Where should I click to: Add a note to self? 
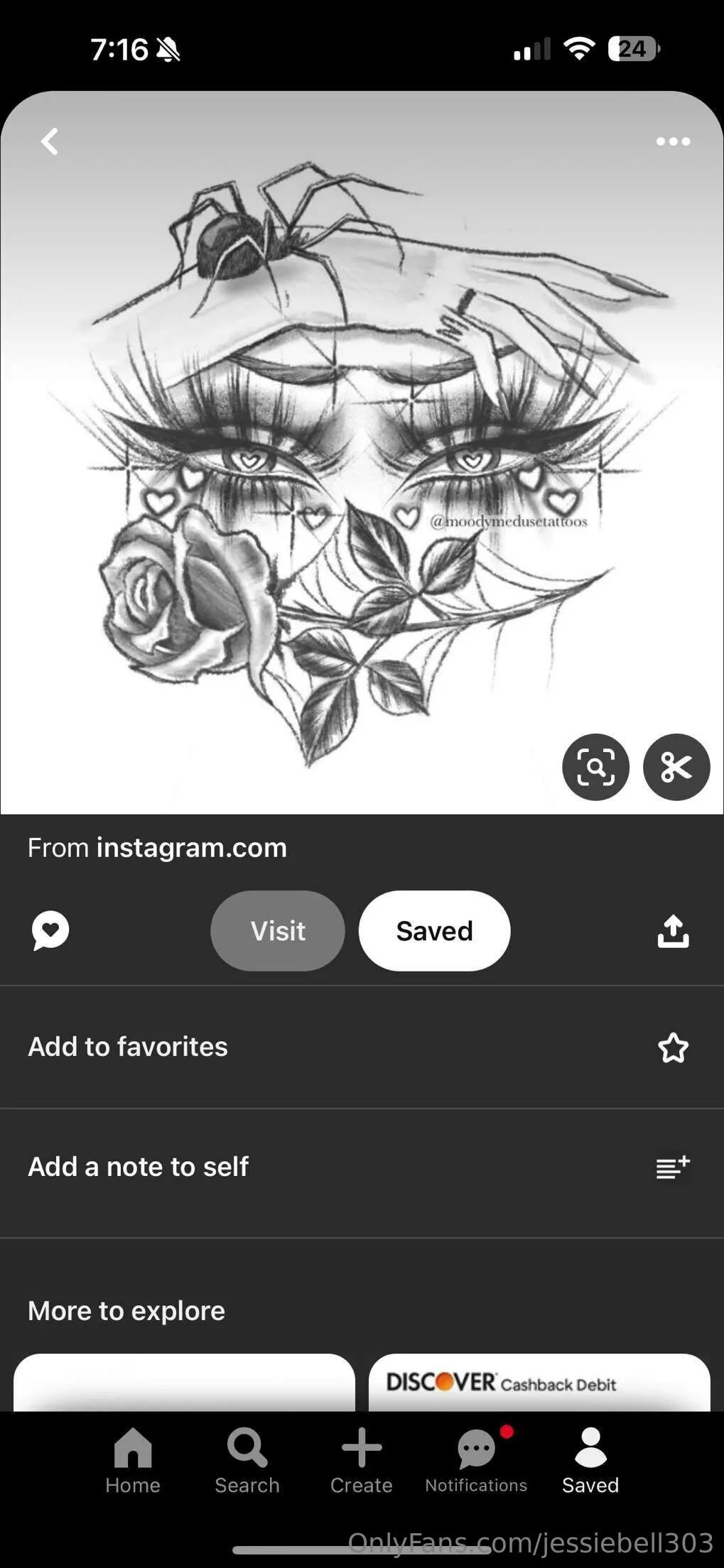tap(673, 1167)
